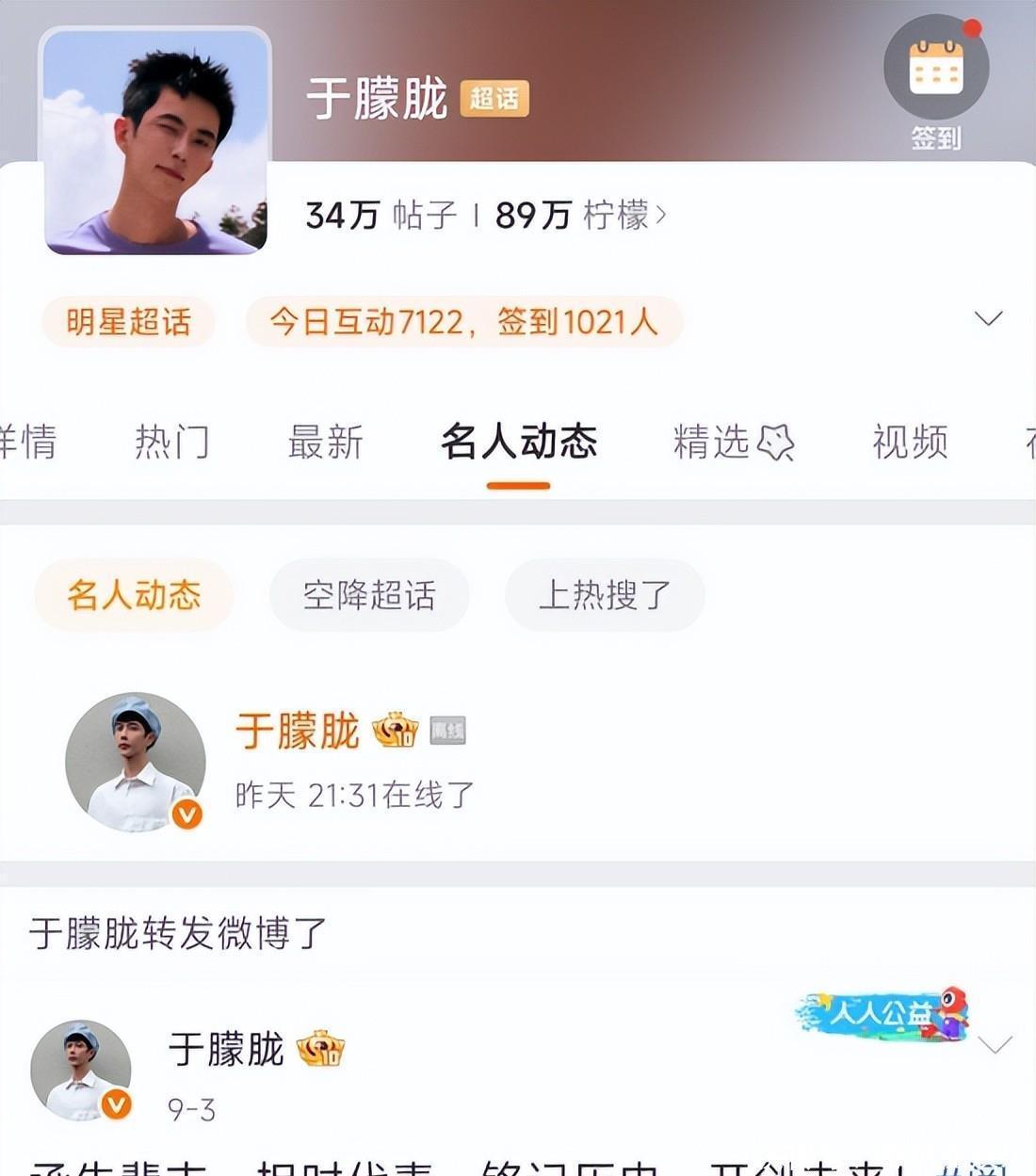Switch to the 热门 tab
This screenshot has height=1176, width=1036.
[171, 442]
